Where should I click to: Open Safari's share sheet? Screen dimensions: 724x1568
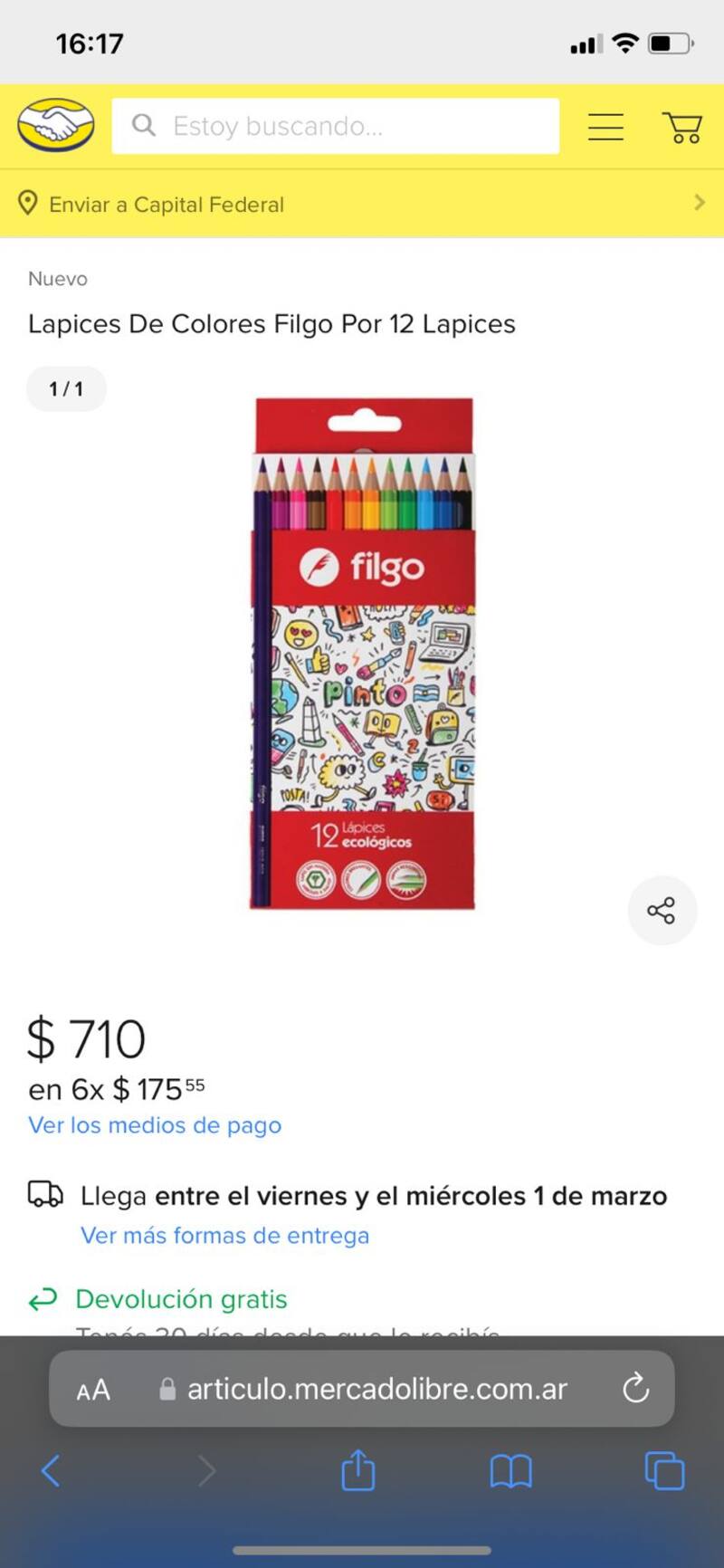pyautogui.click(x=357, y=1471)
